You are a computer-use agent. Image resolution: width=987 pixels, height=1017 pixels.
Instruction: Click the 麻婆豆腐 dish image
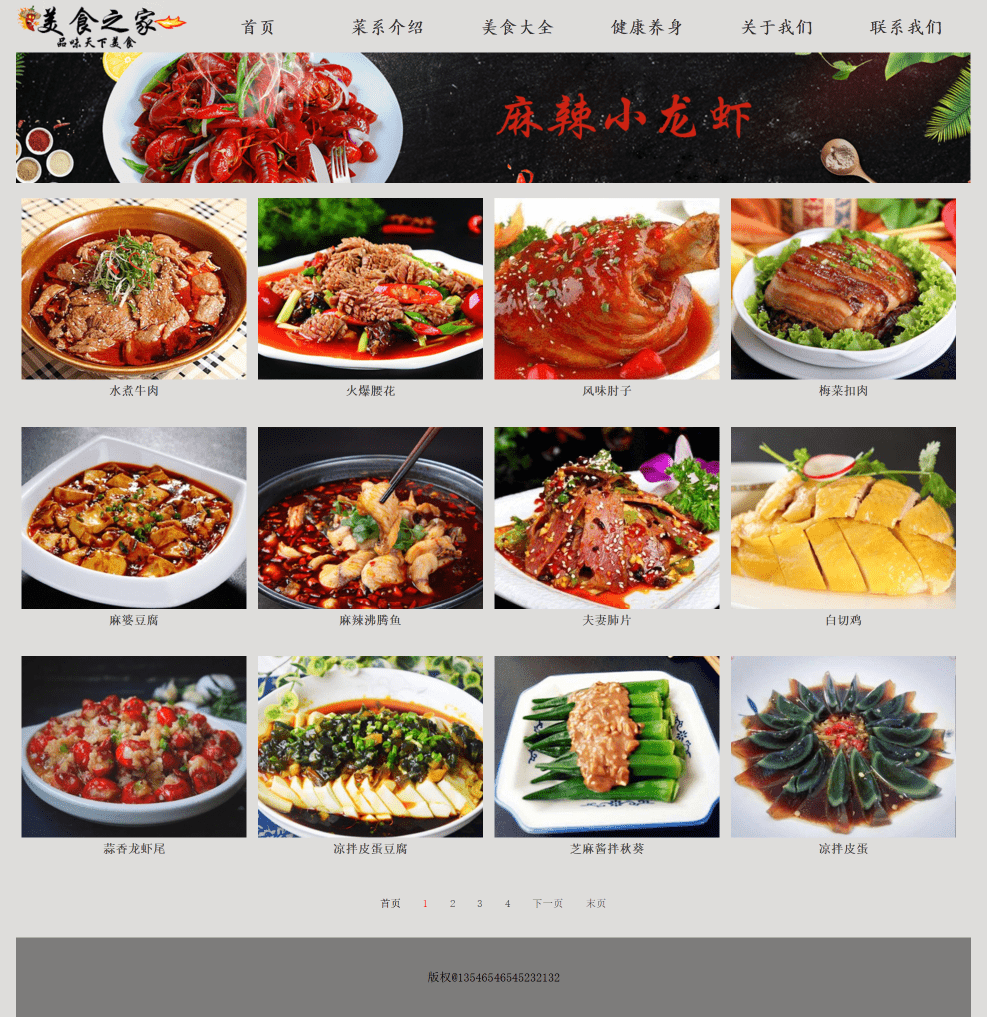pos(134,517)
